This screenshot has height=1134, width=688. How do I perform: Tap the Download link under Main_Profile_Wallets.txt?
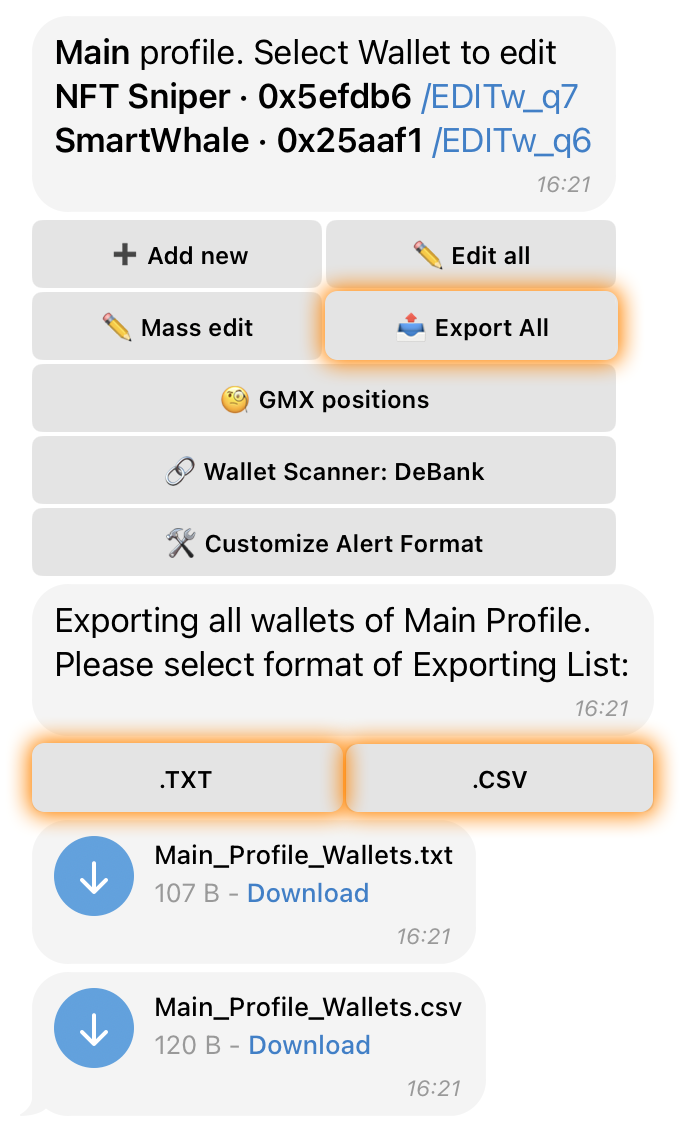click(x=308, y=893)
